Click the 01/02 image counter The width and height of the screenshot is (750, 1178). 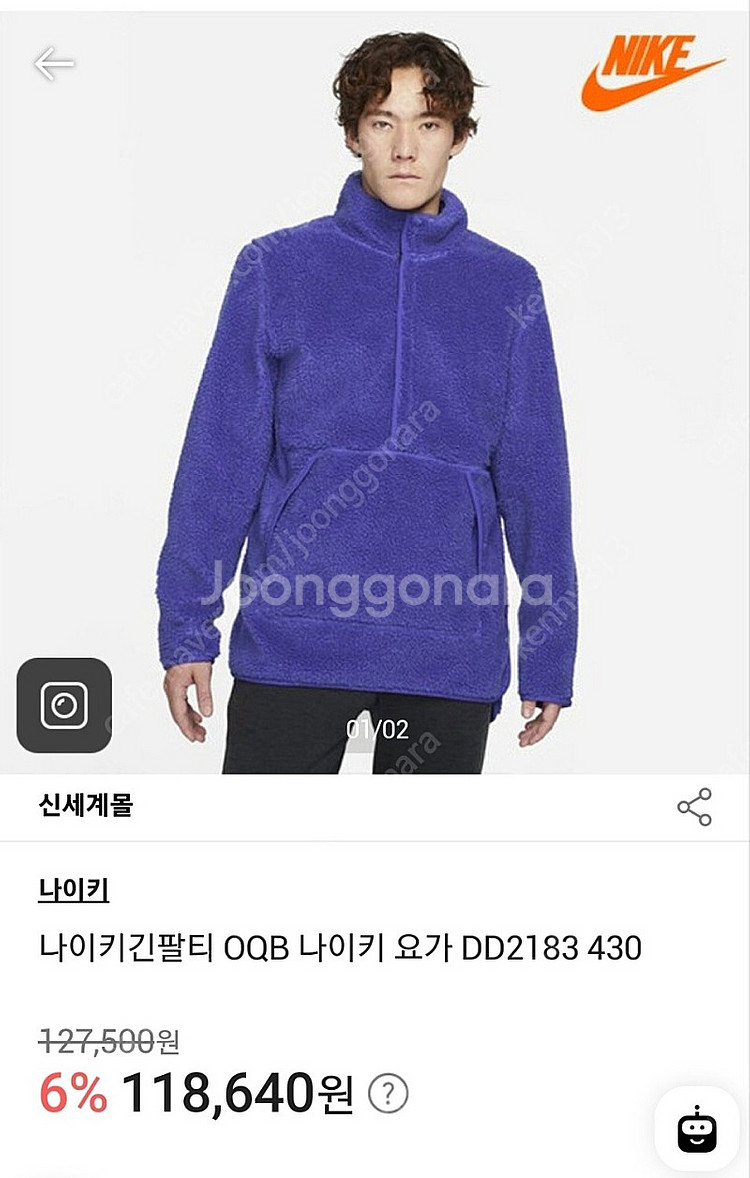click(x=375, y=729)
